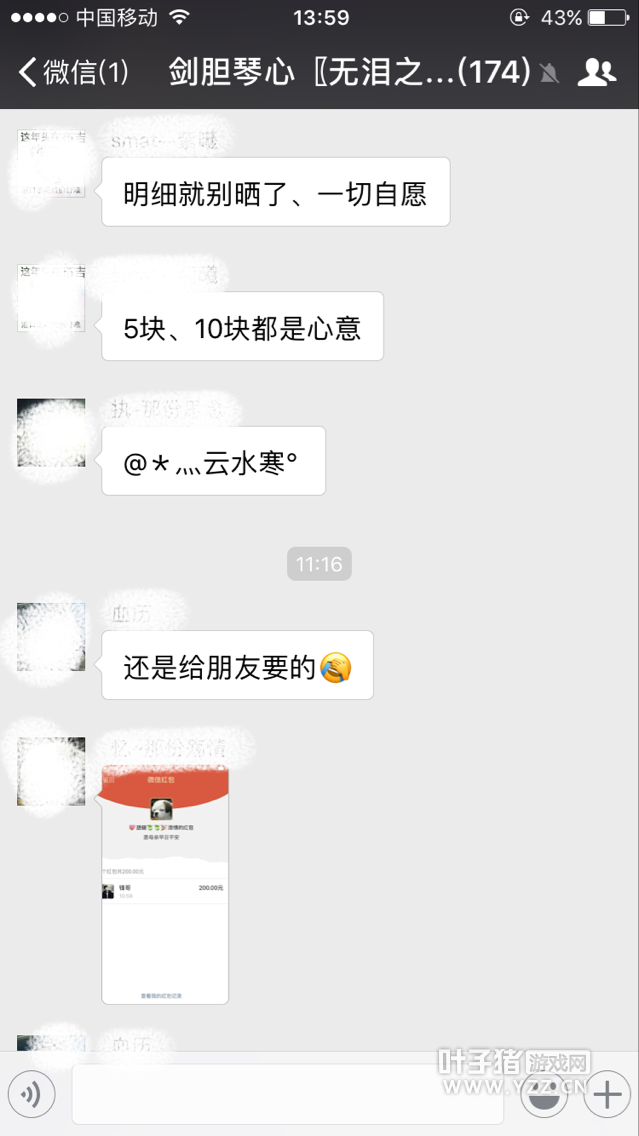Viewport: 639px width, 1136px height.
Task: Go back to the 微信 chat list
Action: click(x=72, y=72)
